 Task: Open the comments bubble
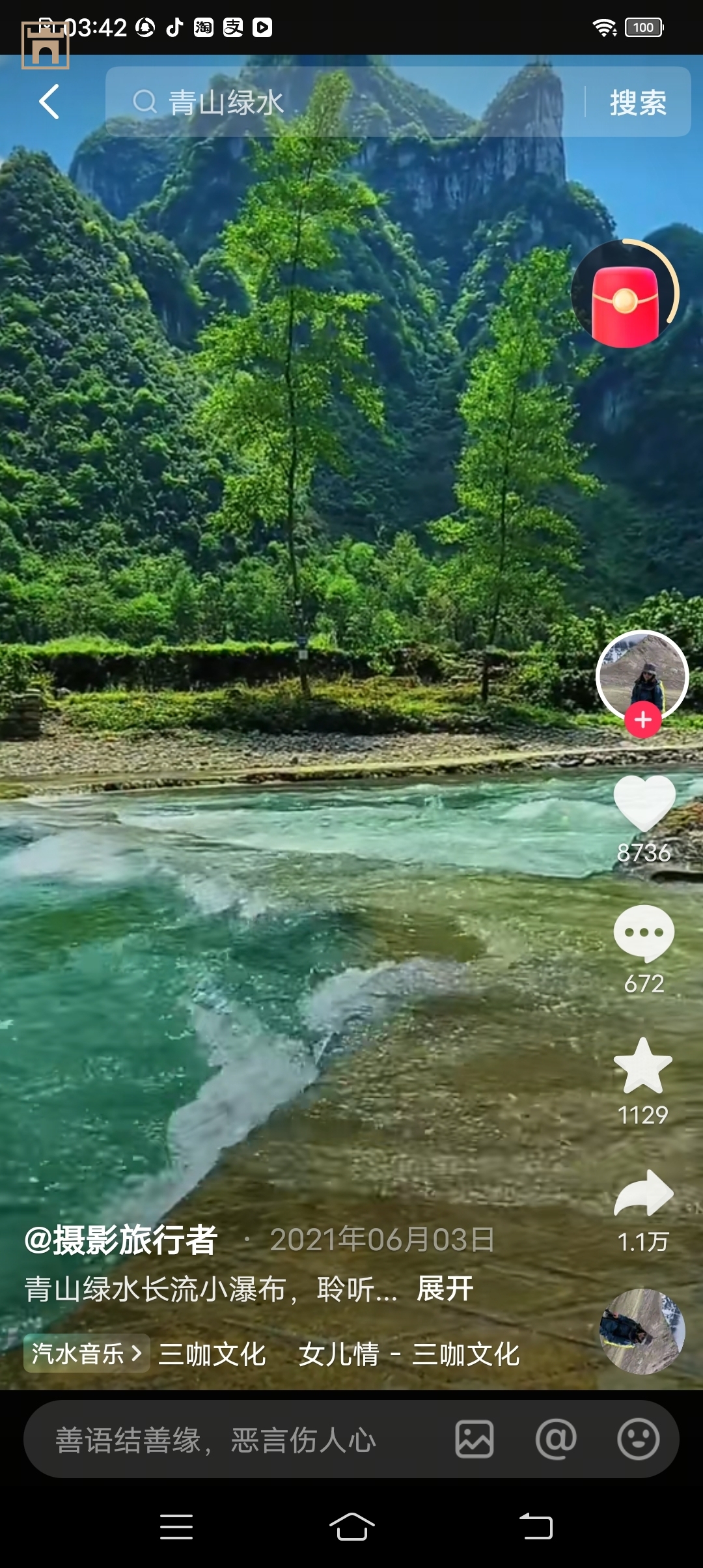644,933
